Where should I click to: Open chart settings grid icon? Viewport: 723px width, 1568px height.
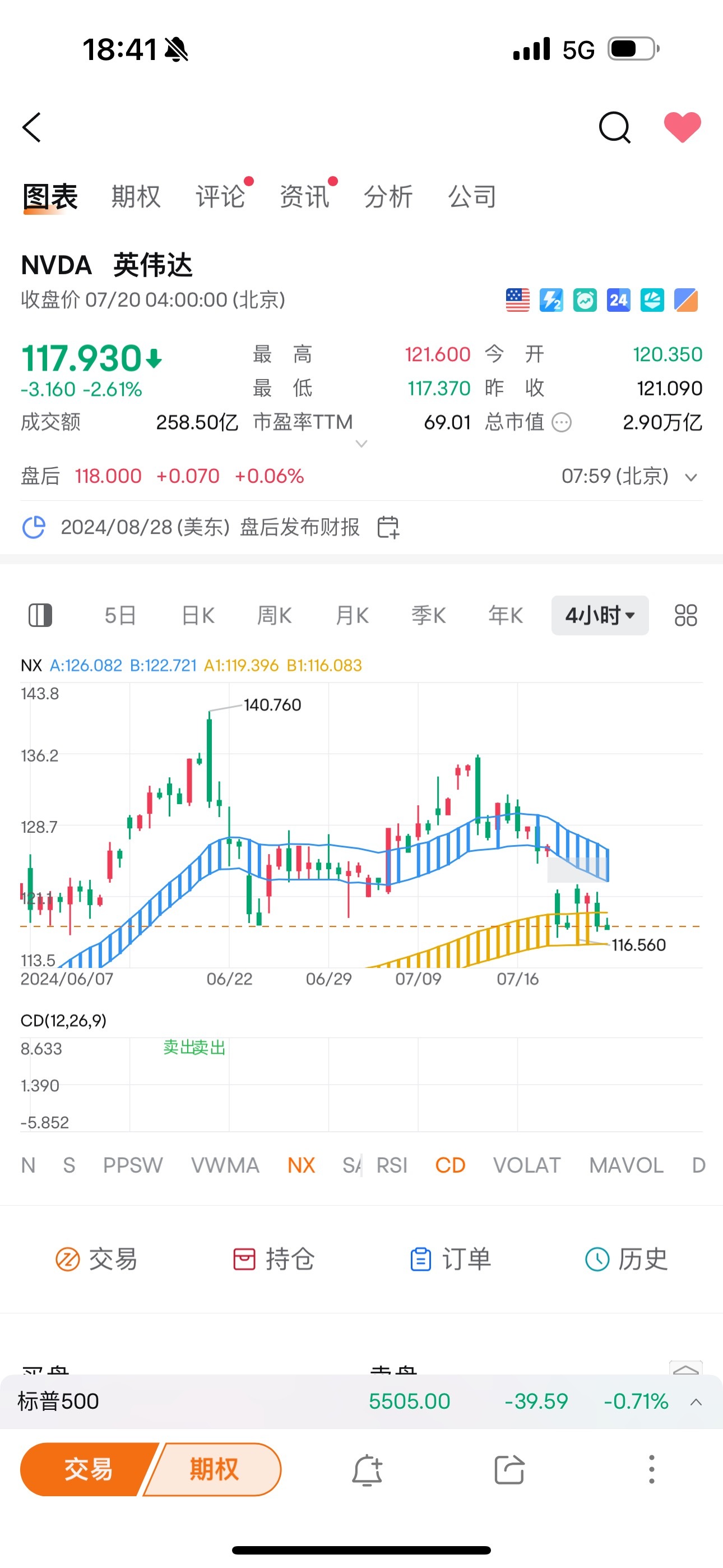pos(685,615)
